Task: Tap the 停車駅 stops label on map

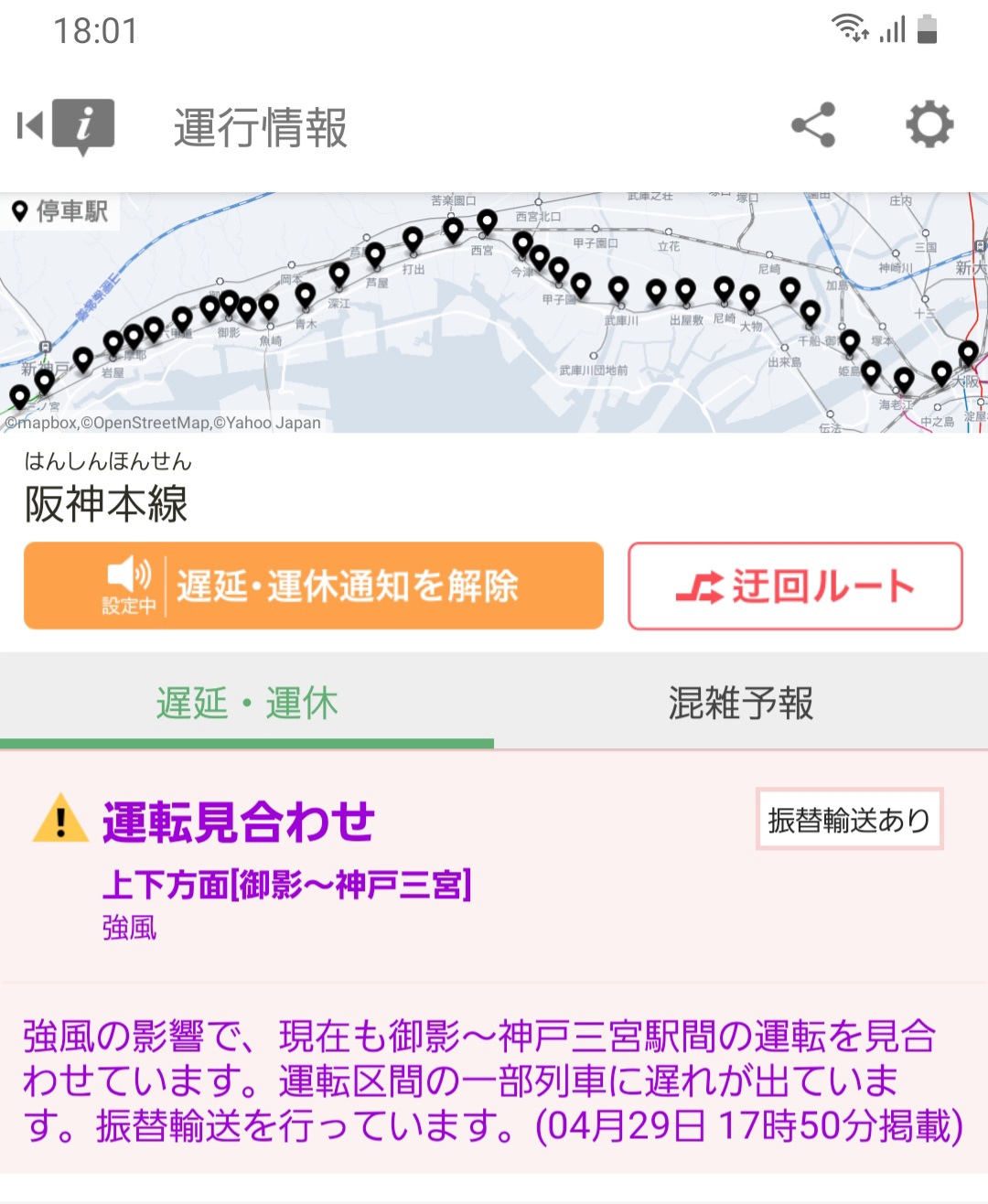Action: point(60,211)
